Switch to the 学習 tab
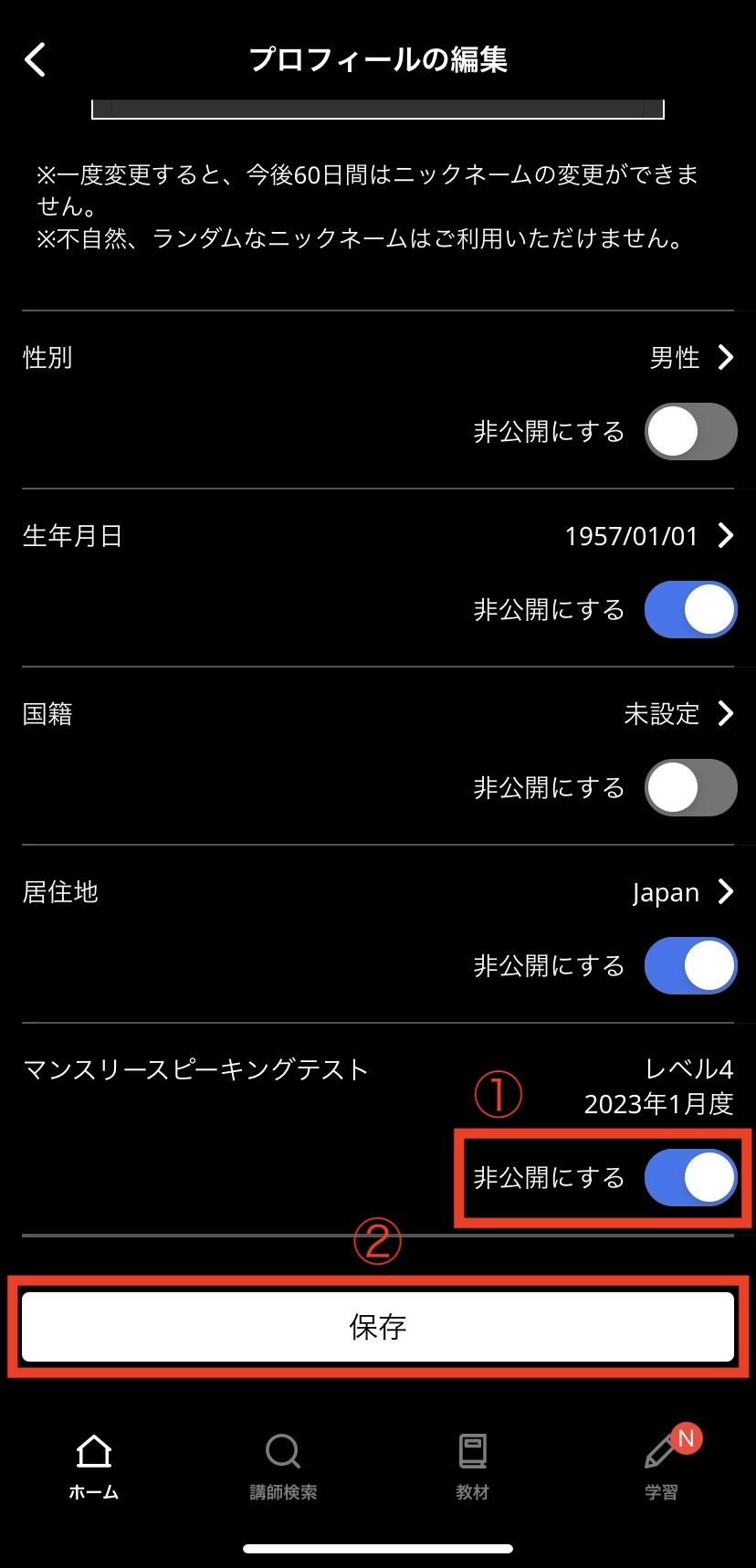This screenshot has height=1568, width=756. pyautogui.click(x=662, y=1466)
